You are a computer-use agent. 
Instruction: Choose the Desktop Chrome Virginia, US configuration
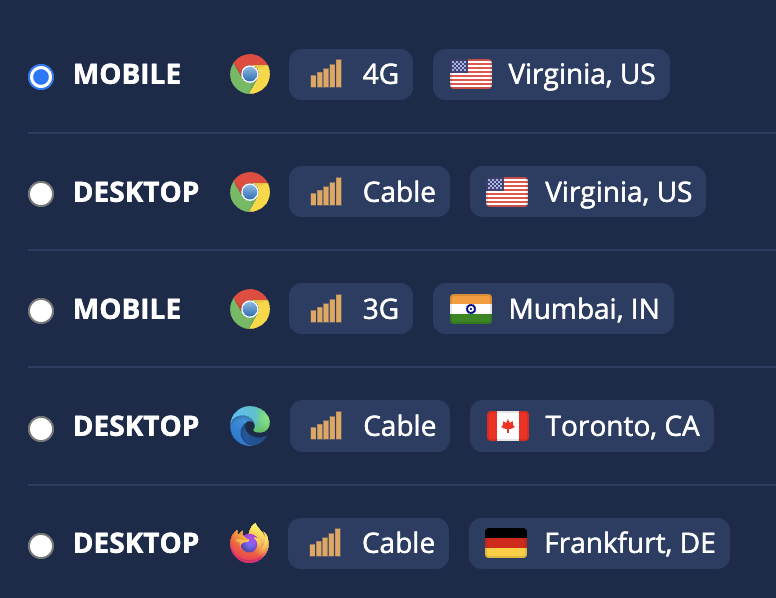pyautogui.click(x=41, y=193)
